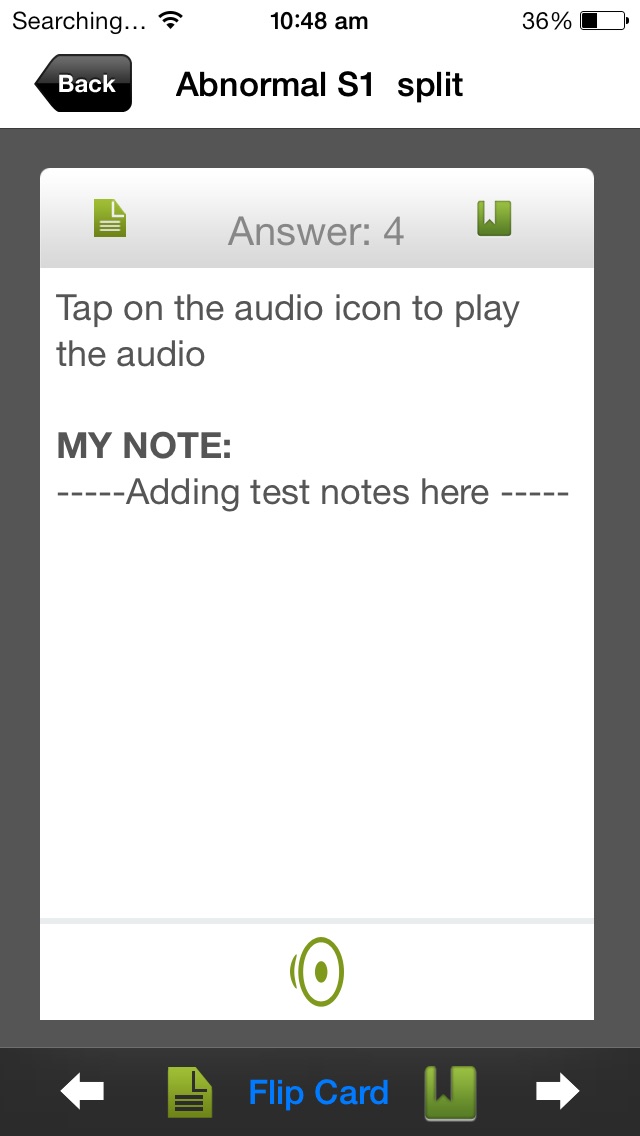Advance to the next card with right arrow
This screenshot has height=1136, width=640.
pyautogui.click(x=557, y=1091)
